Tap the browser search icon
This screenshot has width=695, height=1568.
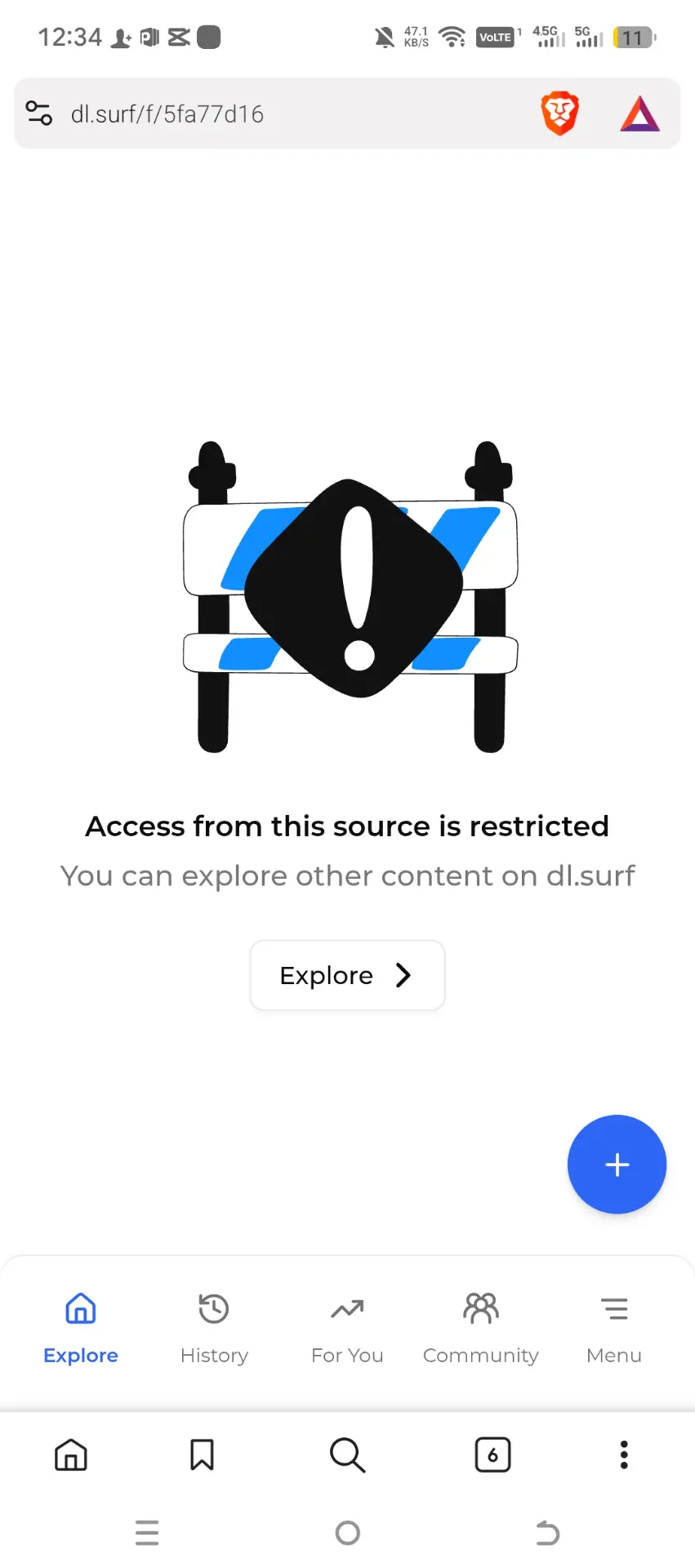click(x=347, y=1454)
